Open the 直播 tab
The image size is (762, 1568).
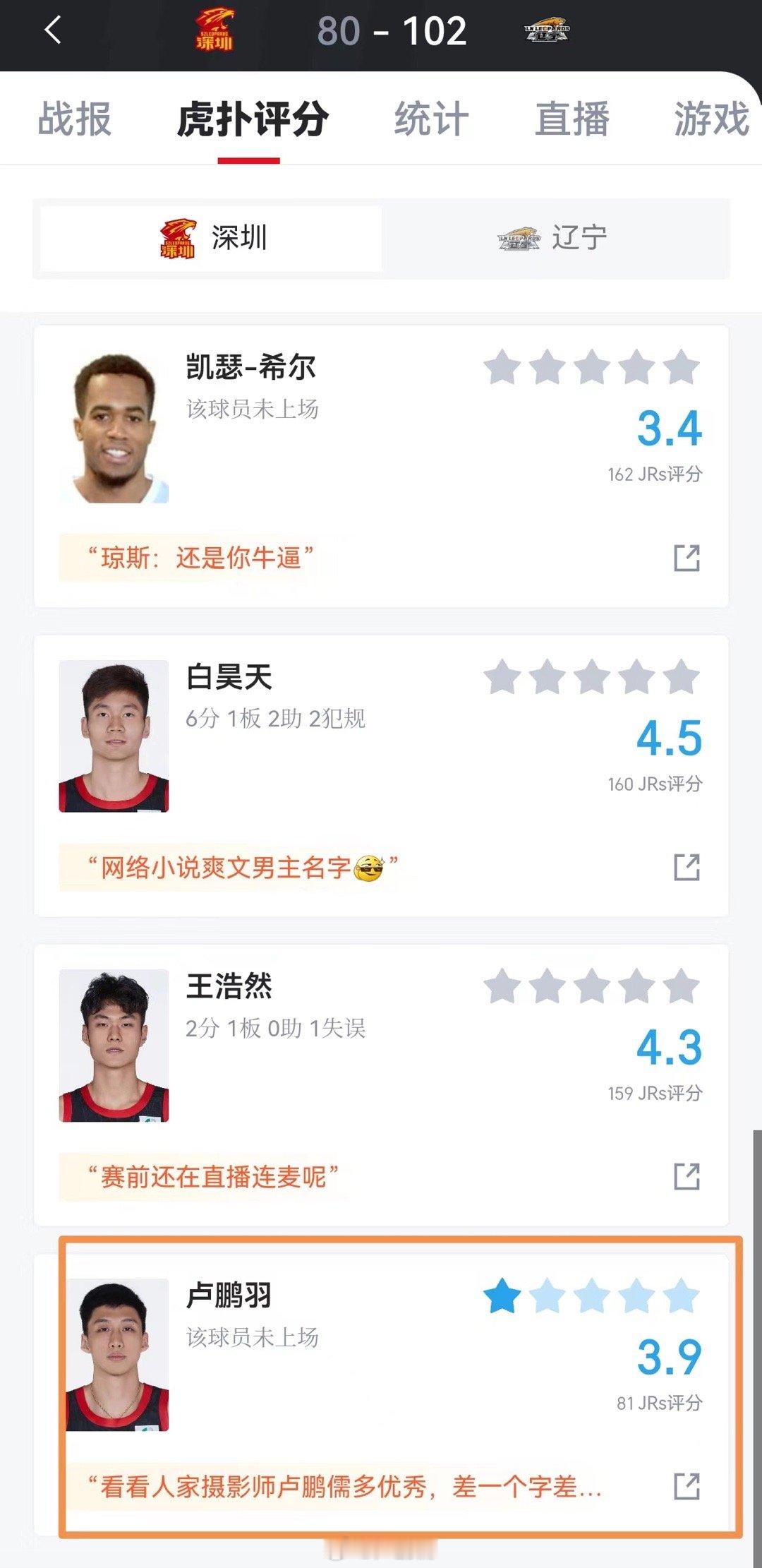573,120
